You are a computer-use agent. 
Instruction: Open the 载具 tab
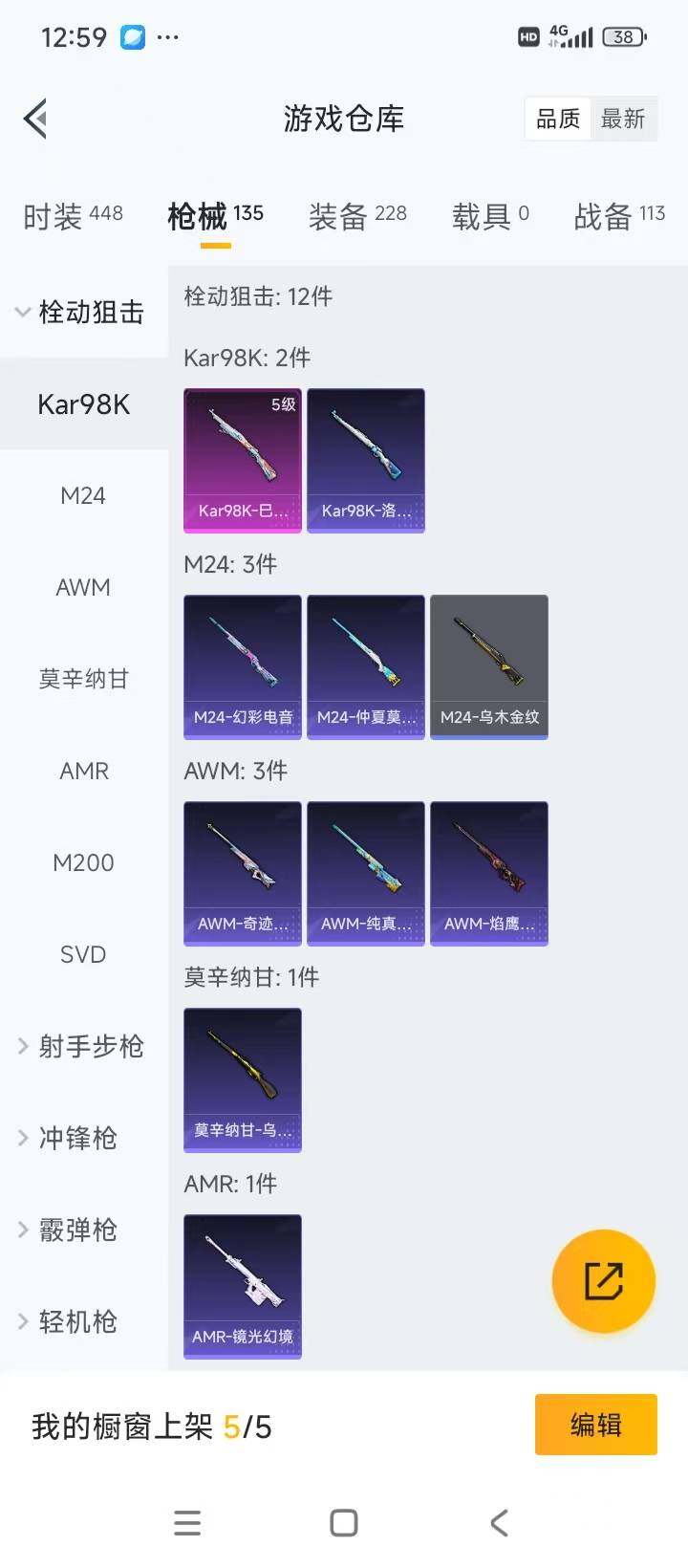490,216
